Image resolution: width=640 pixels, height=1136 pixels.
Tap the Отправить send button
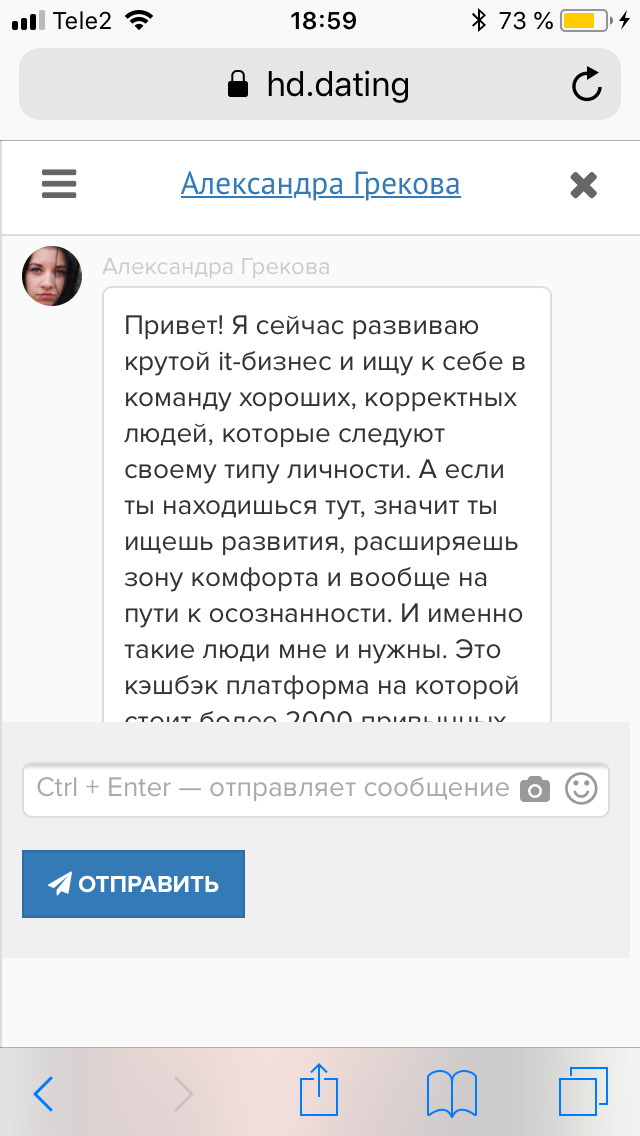(x=133, y=884)
